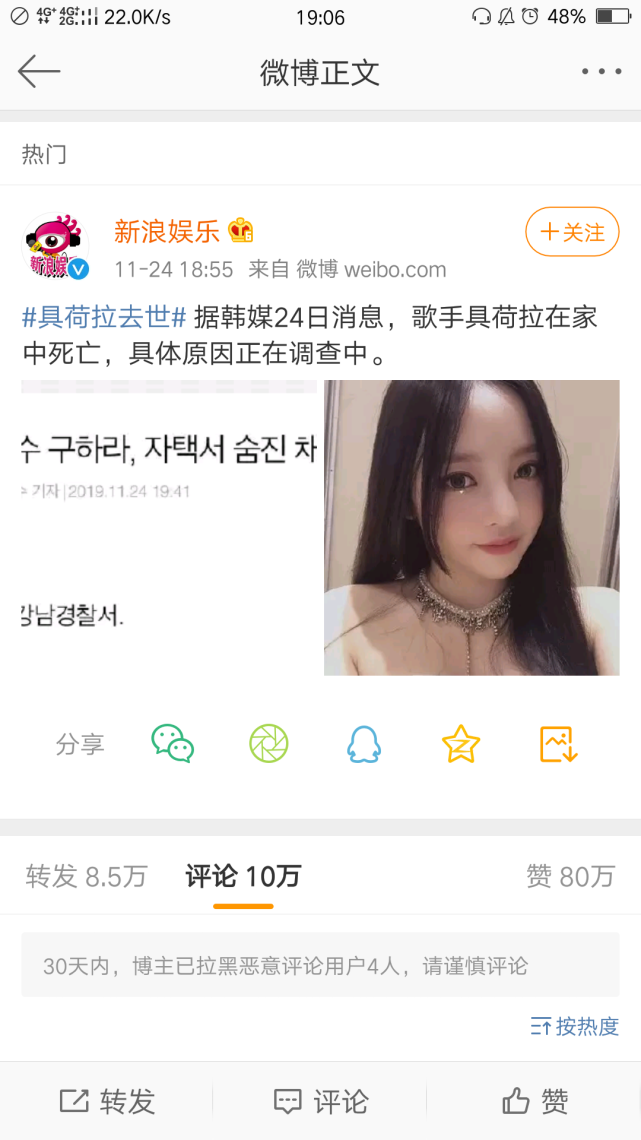
Task: Share post to WeChat
Action: 172,744
